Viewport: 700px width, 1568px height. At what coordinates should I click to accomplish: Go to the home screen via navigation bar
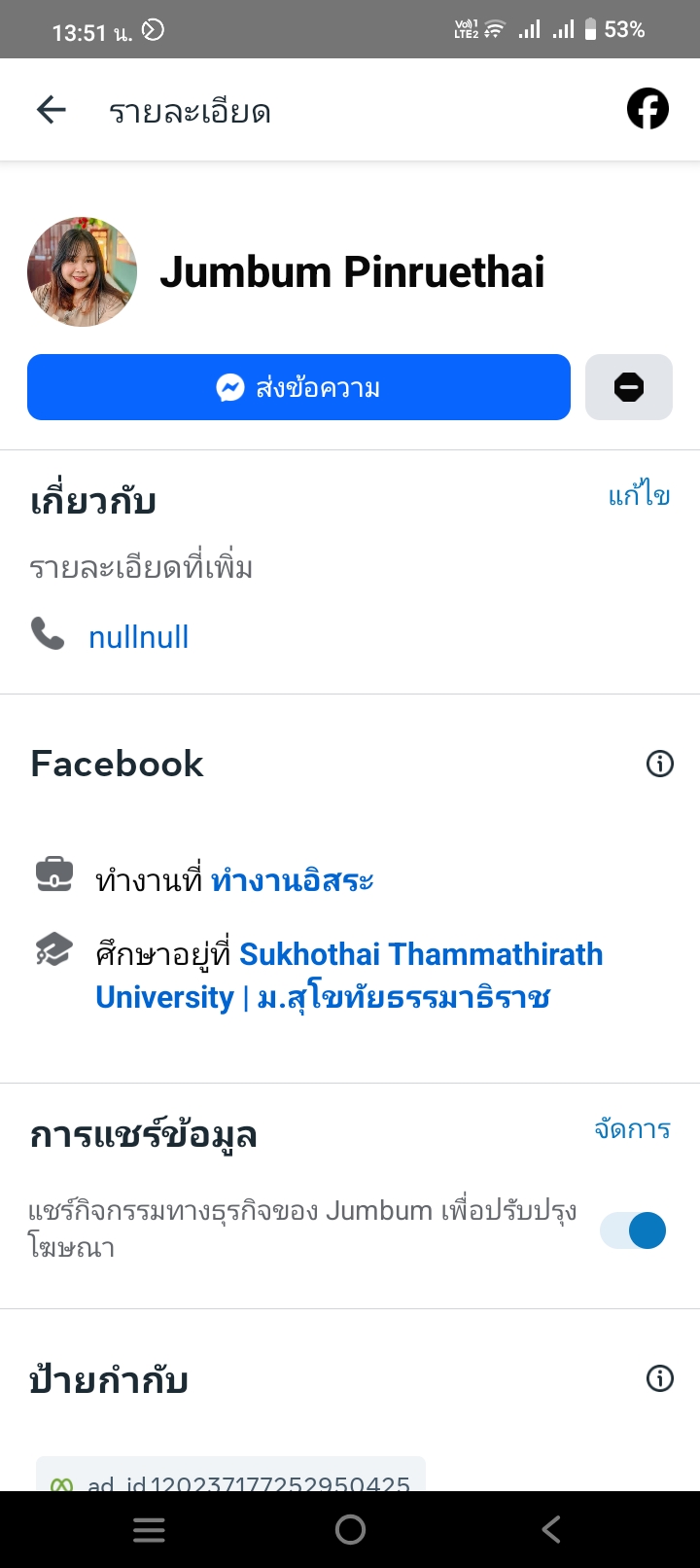[350, 1530]
